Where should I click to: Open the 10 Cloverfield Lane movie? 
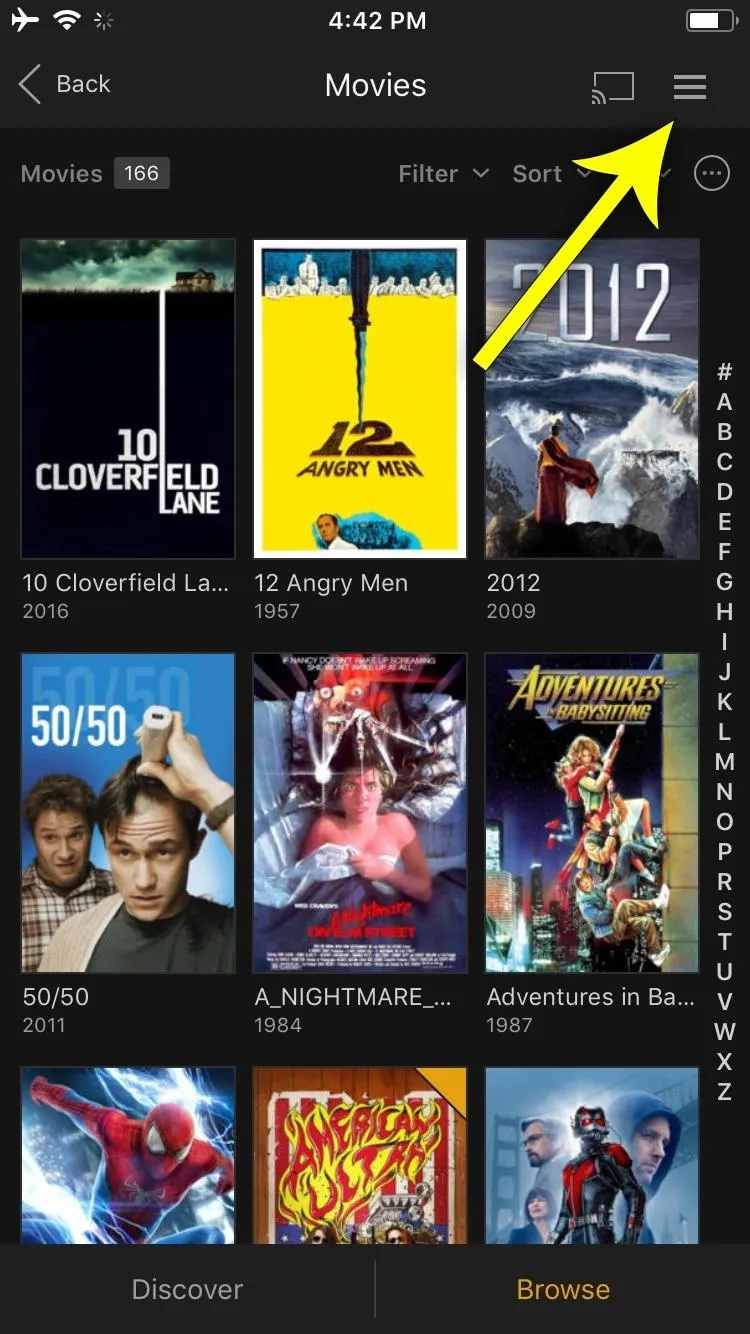pos(128,398)
